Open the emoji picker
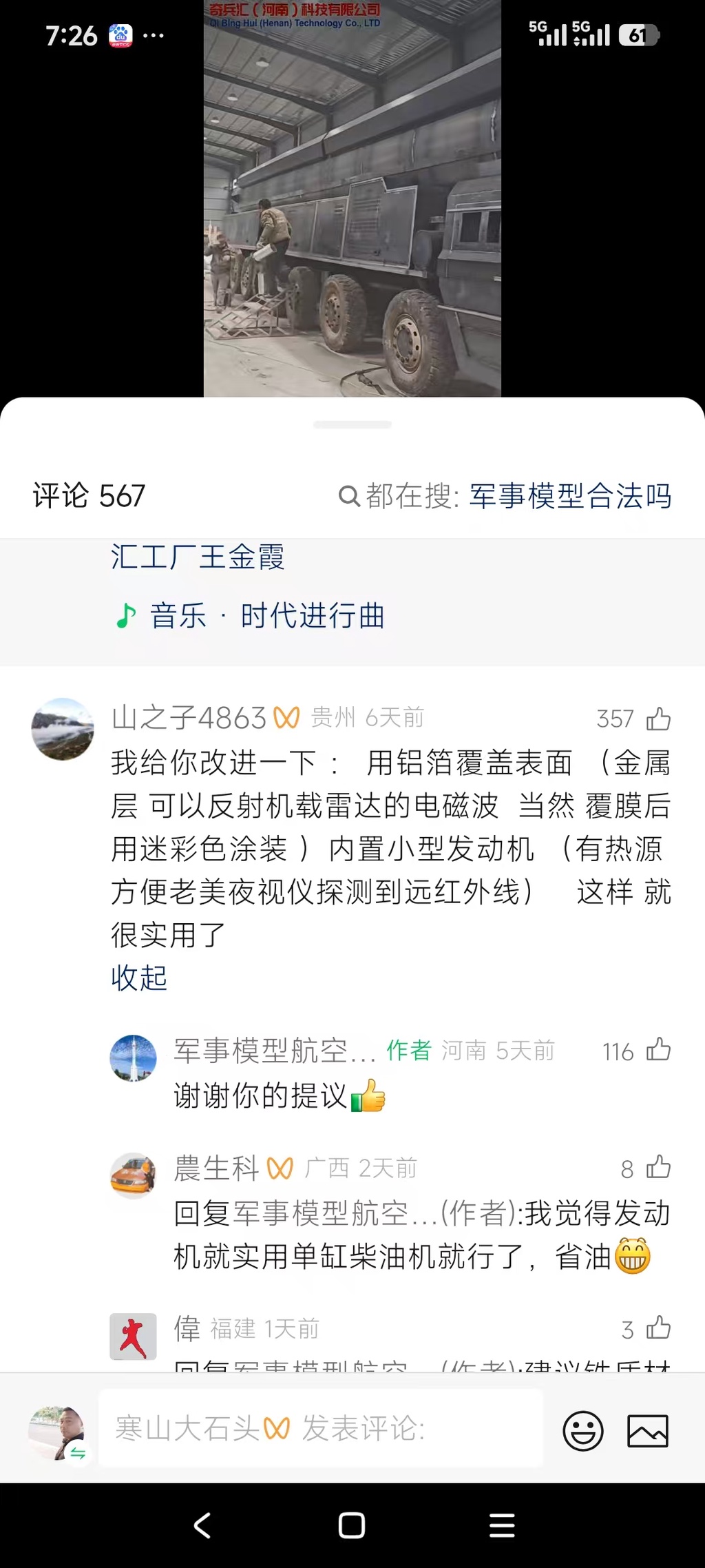Viewport: 705px width, 1568px height. (x=582, y=1431)
